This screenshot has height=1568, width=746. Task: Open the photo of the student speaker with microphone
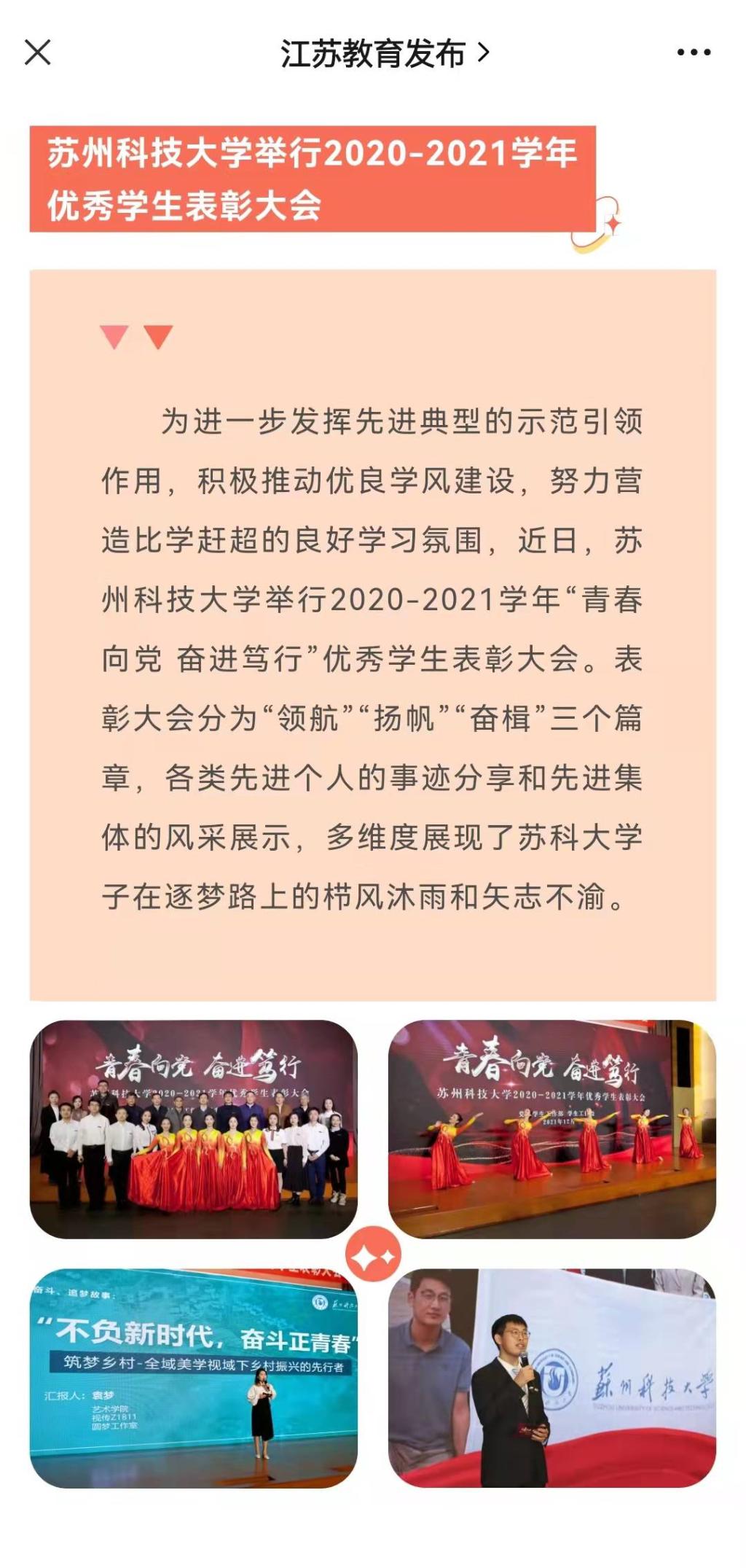pos(551,1379)
